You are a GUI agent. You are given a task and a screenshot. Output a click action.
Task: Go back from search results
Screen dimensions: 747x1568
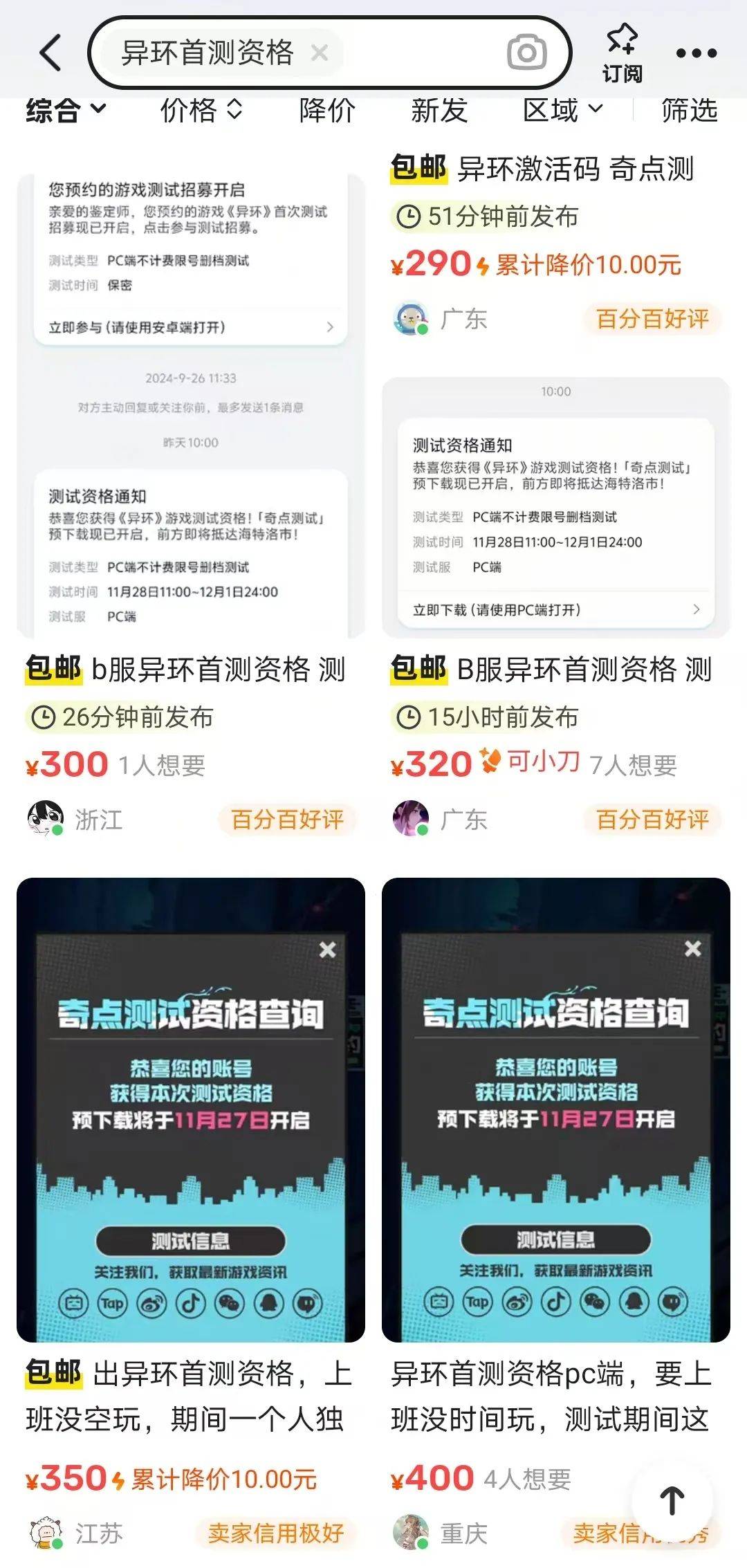50,53
